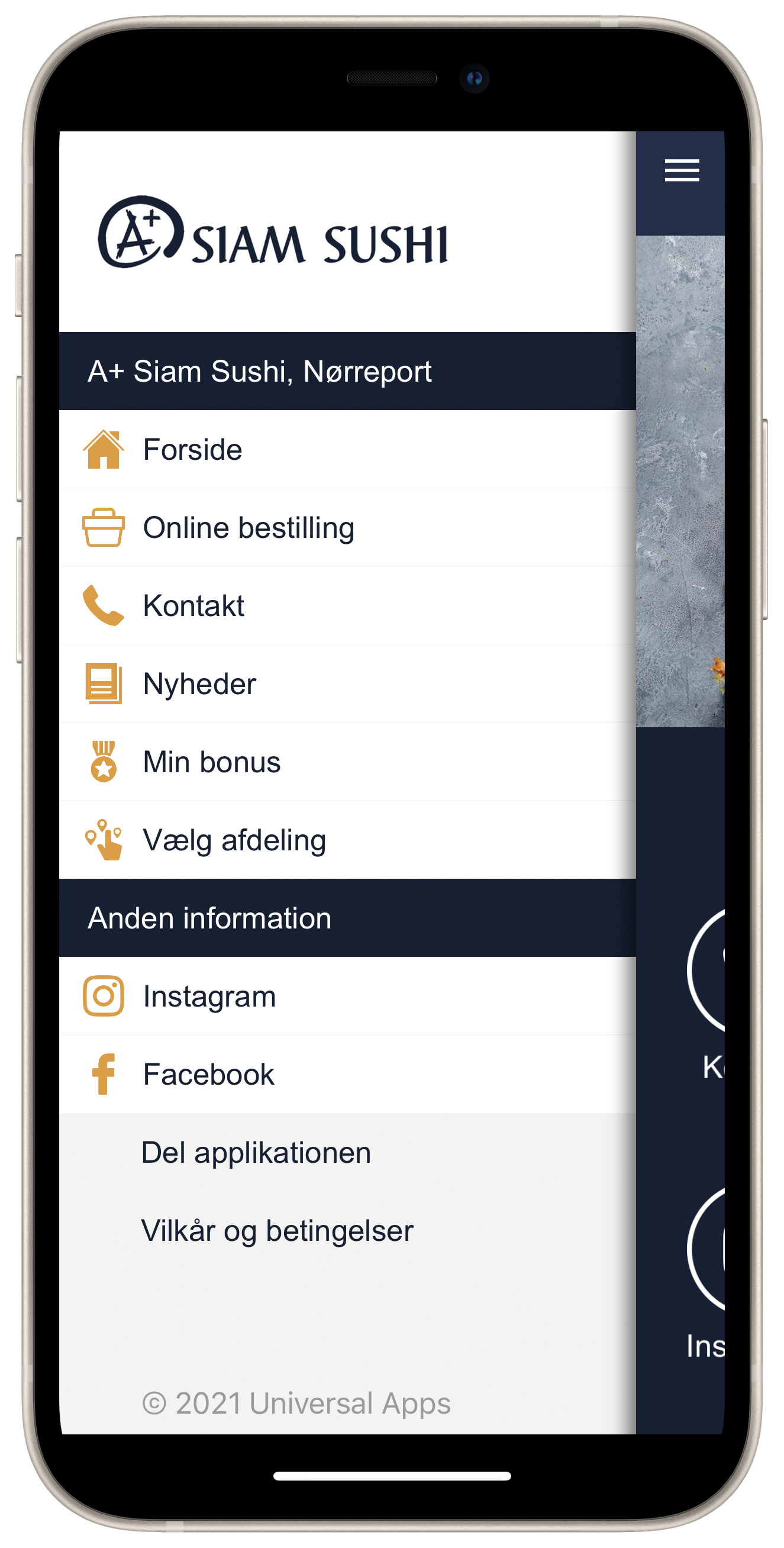Open Online bestilling
784x1548 pixels.
coord(347,527)
